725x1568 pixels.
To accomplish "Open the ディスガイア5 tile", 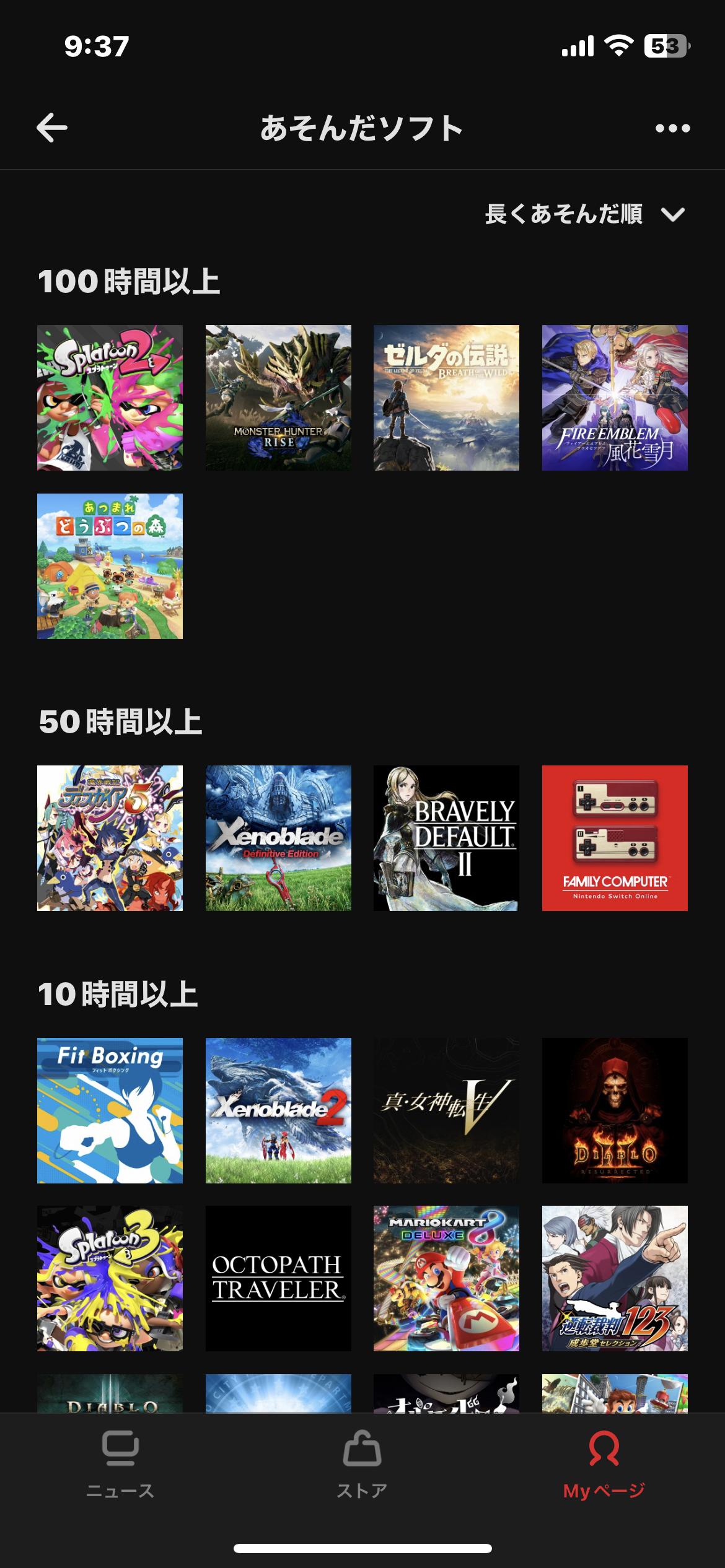I will 110,838.
